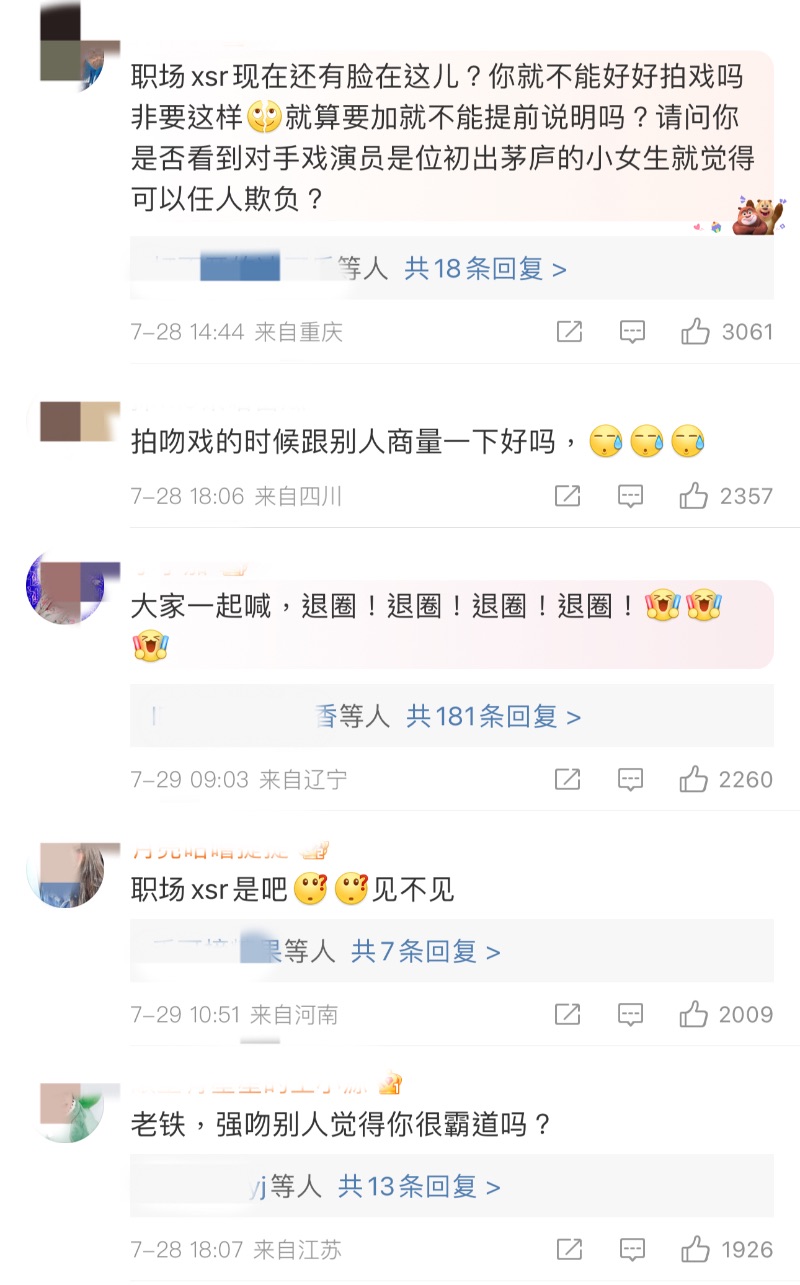Share the 7-29 10:51 河南 comment
Image resolution: width=800 pixels, height=1285 pixels.
567,1015
